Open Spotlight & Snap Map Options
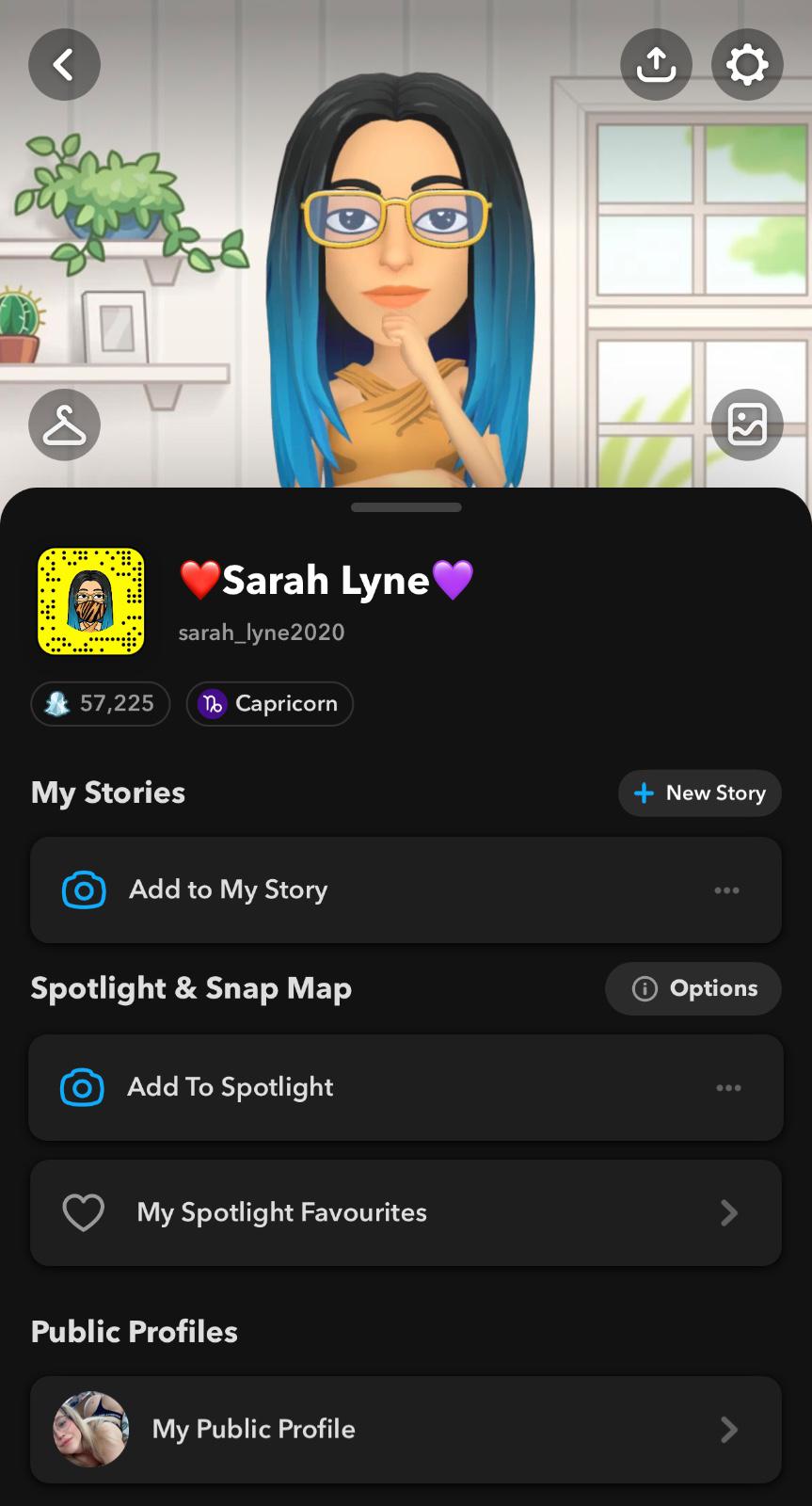The height and width of the screenshot is (1506, 812). click(693, 988)
